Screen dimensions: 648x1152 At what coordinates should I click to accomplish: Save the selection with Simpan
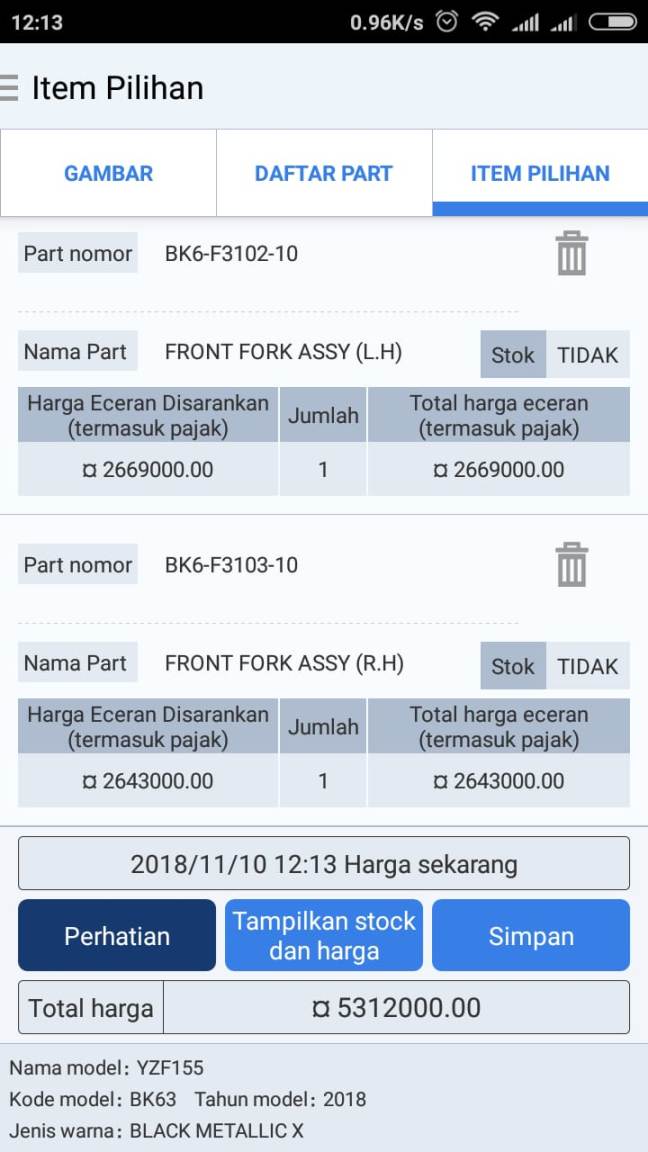pyautogui.click(x=531, y=935)
